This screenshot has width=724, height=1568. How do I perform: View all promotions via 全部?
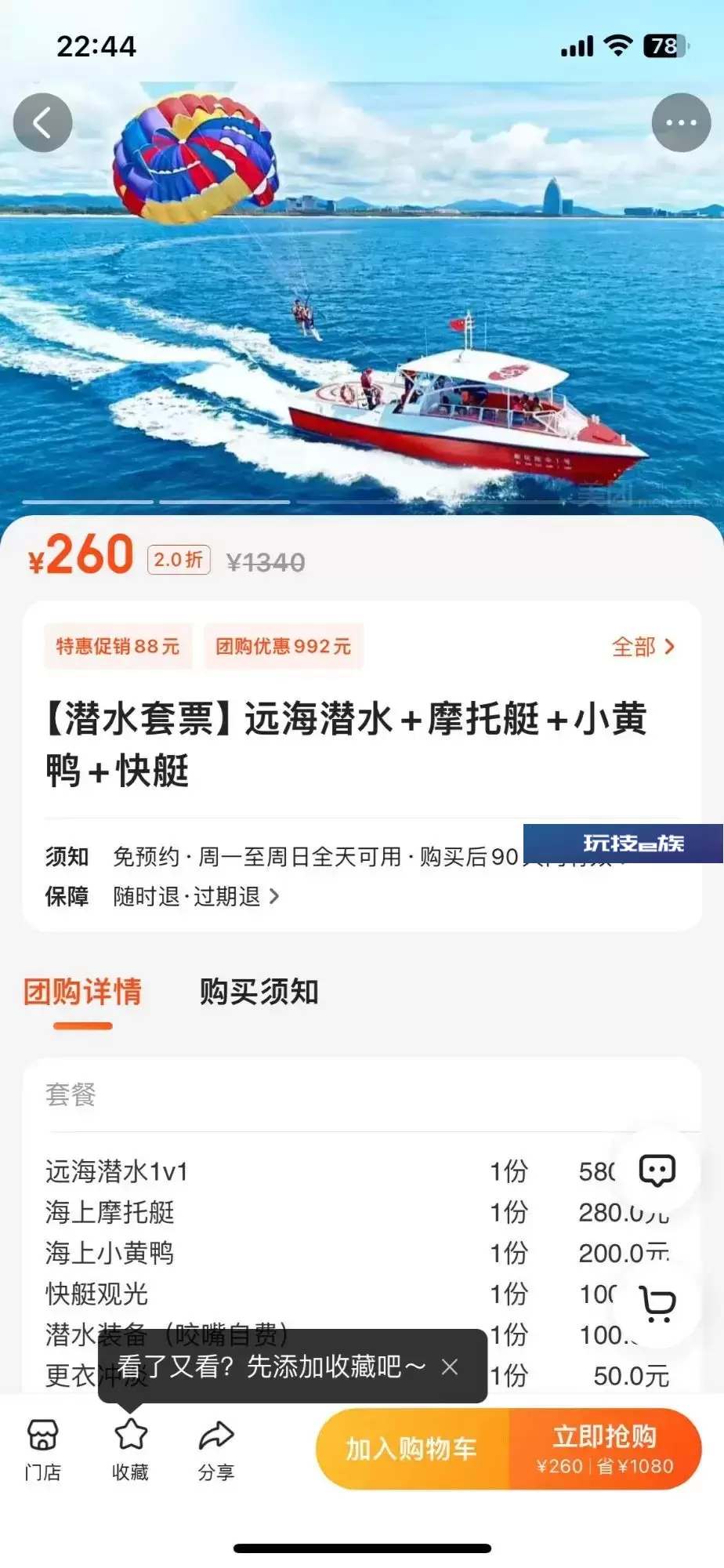click(x=643, y=647)
